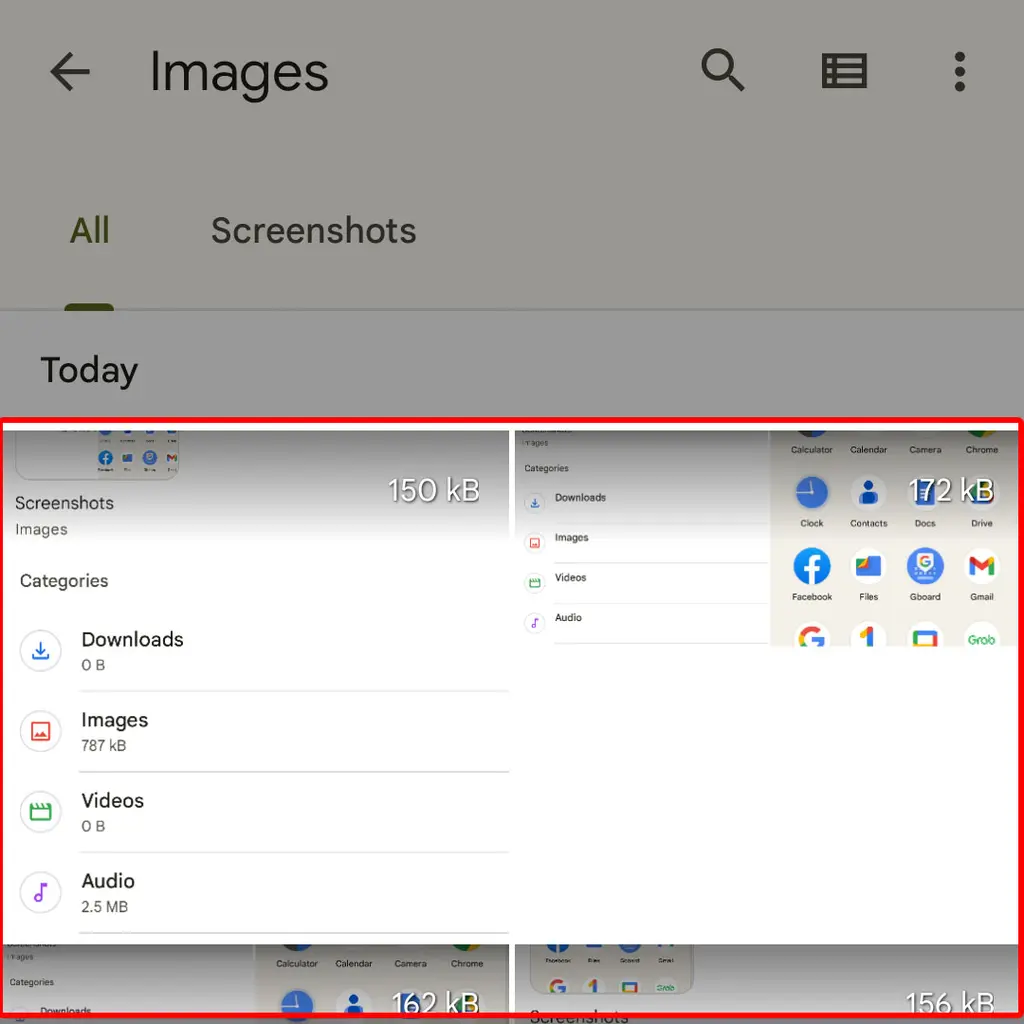Open the overflow menu
The image size is (1024, 1024).
click(x=959, y=72)
